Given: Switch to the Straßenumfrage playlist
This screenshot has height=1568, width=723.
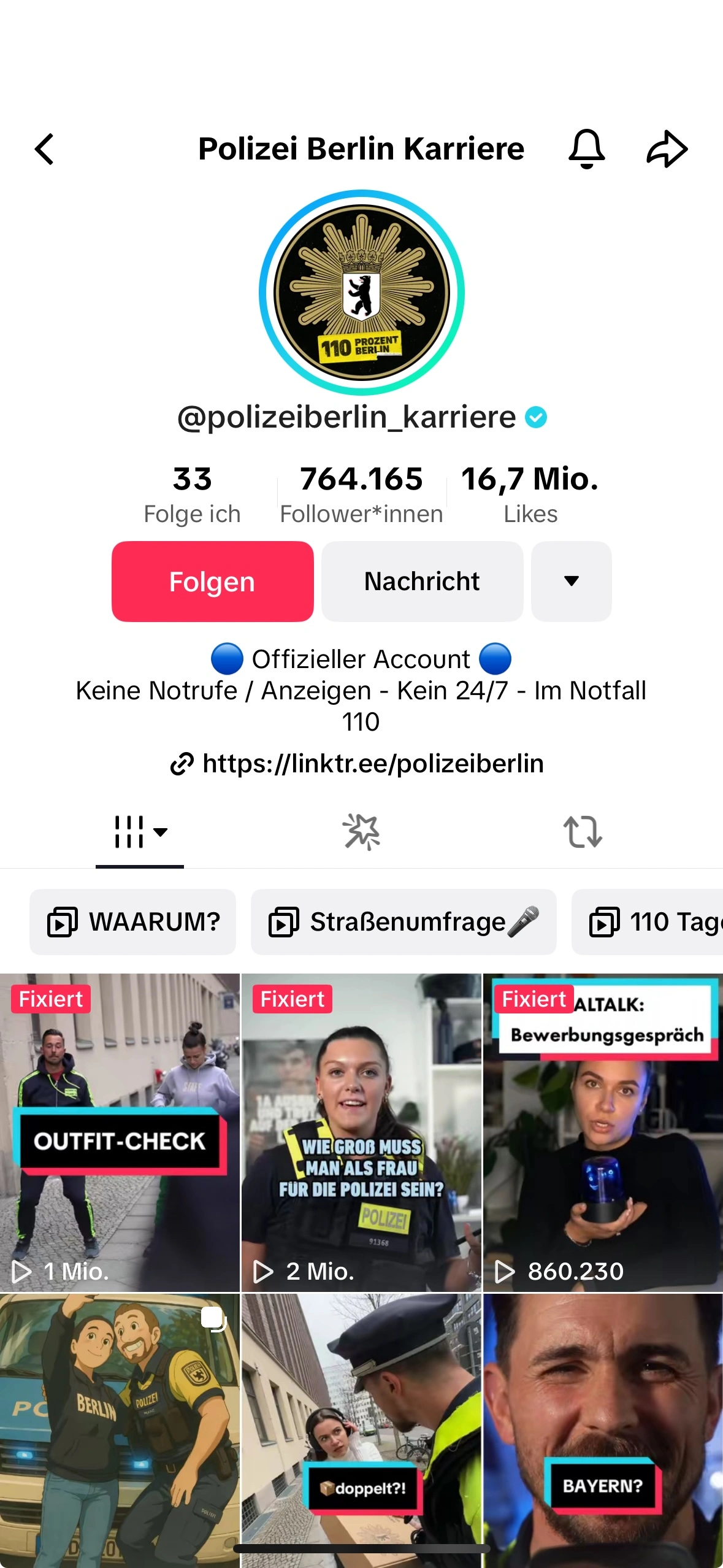Looking at the screenshot, I should click(403, 922).
